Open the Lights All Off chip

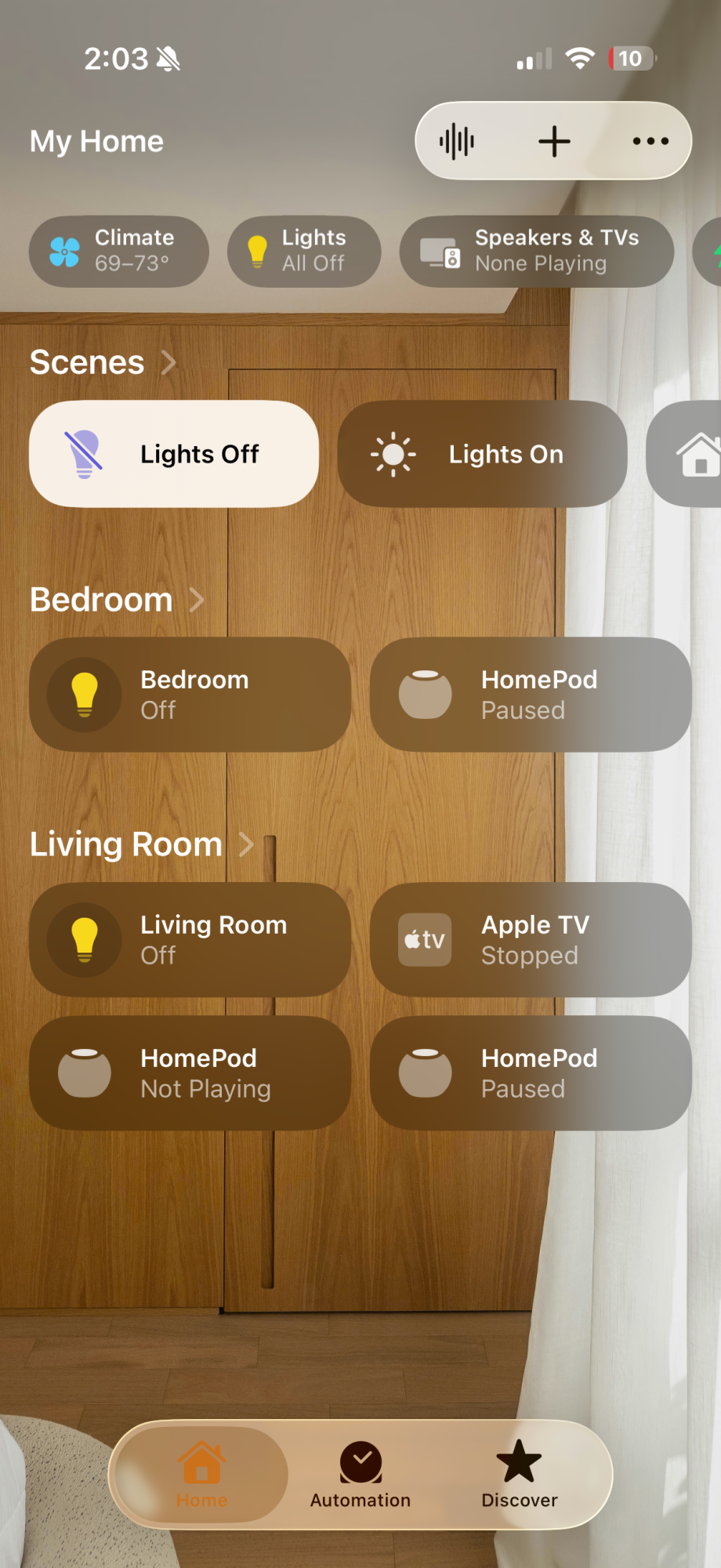[x=304, y=251]
